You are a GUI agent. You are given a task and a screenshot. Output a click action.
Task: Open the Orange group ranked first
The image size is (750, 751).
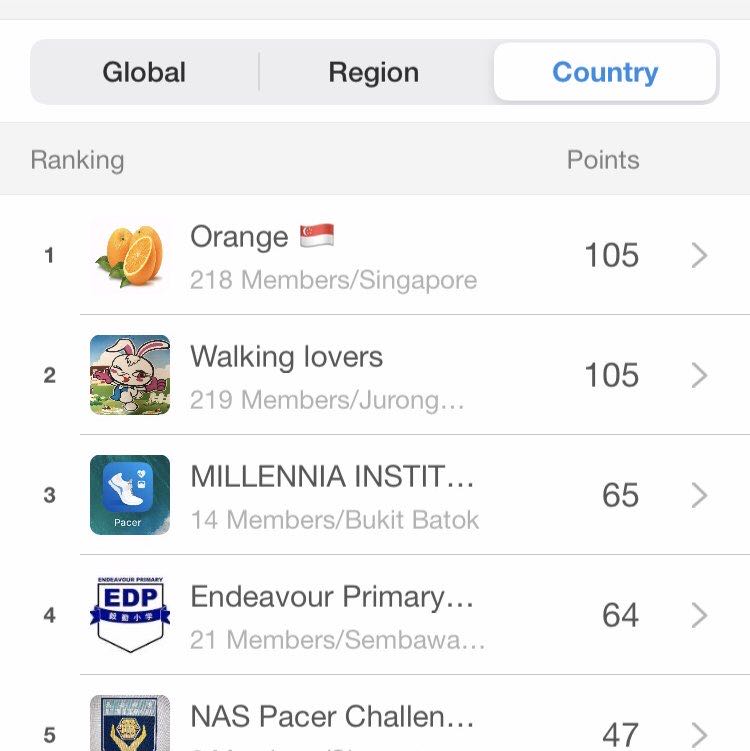click(x=400, y=255)
